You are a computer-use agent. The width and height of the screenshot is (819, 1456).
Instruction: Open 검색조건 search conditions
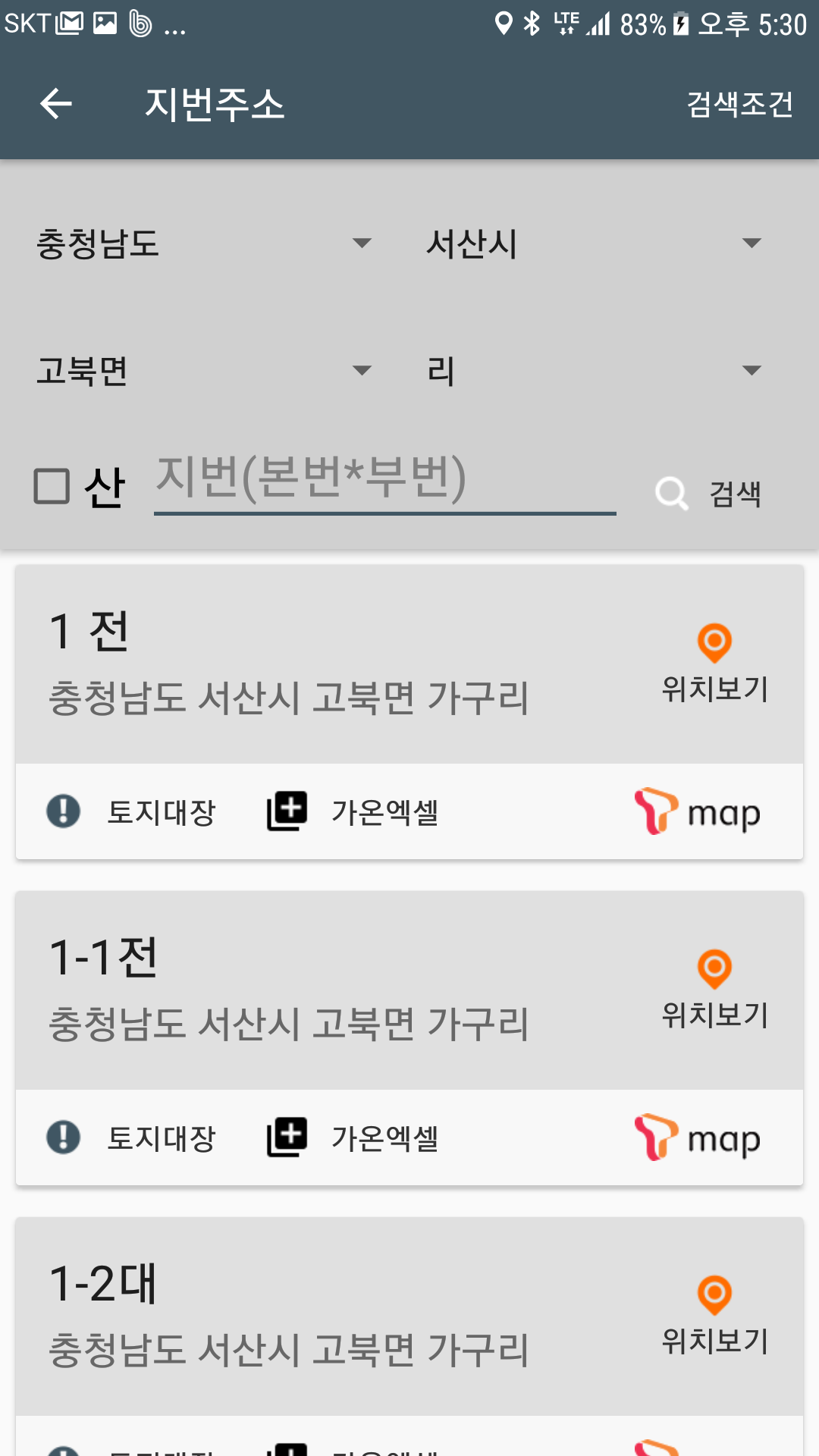tap(739, 104)
